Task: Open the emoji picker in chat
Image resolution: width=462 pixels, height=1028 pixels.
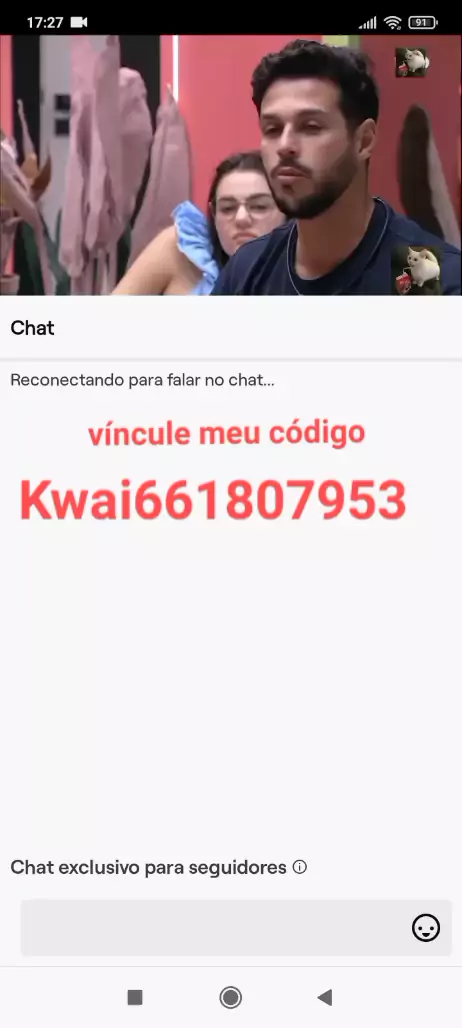Action: click(x=426, y=928)
